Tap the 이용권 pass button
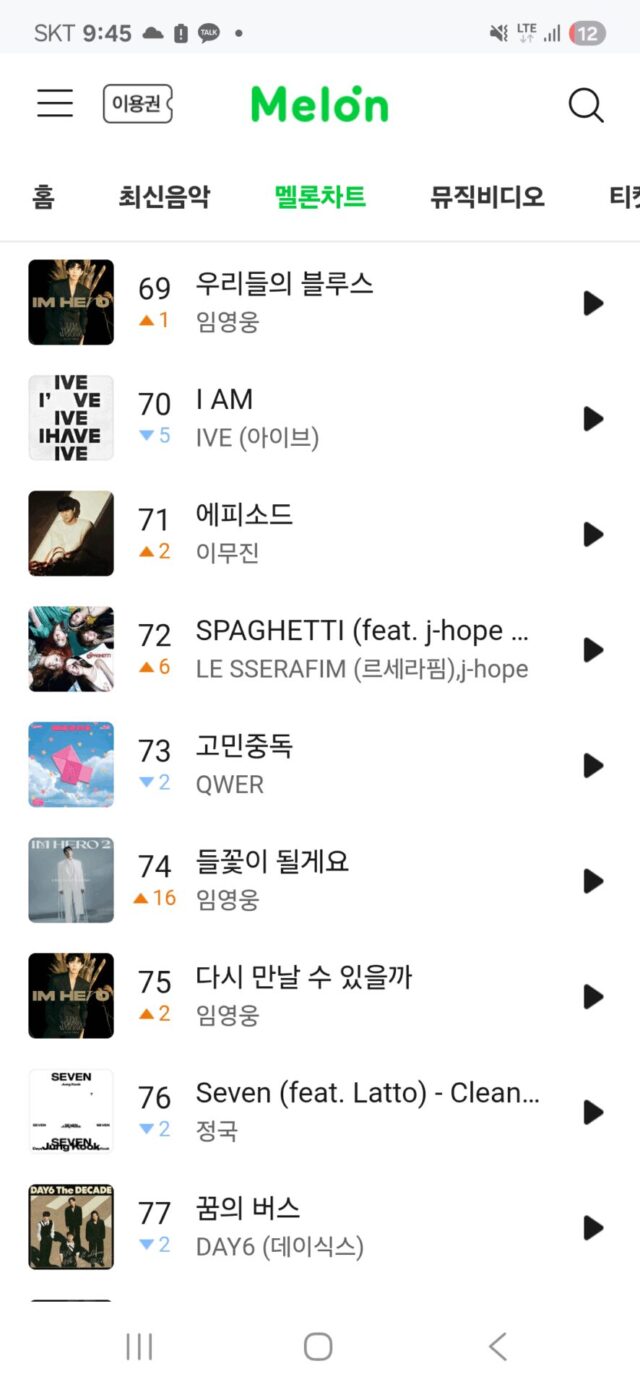The image size is (640, 1387). click(x=137, y=104)
